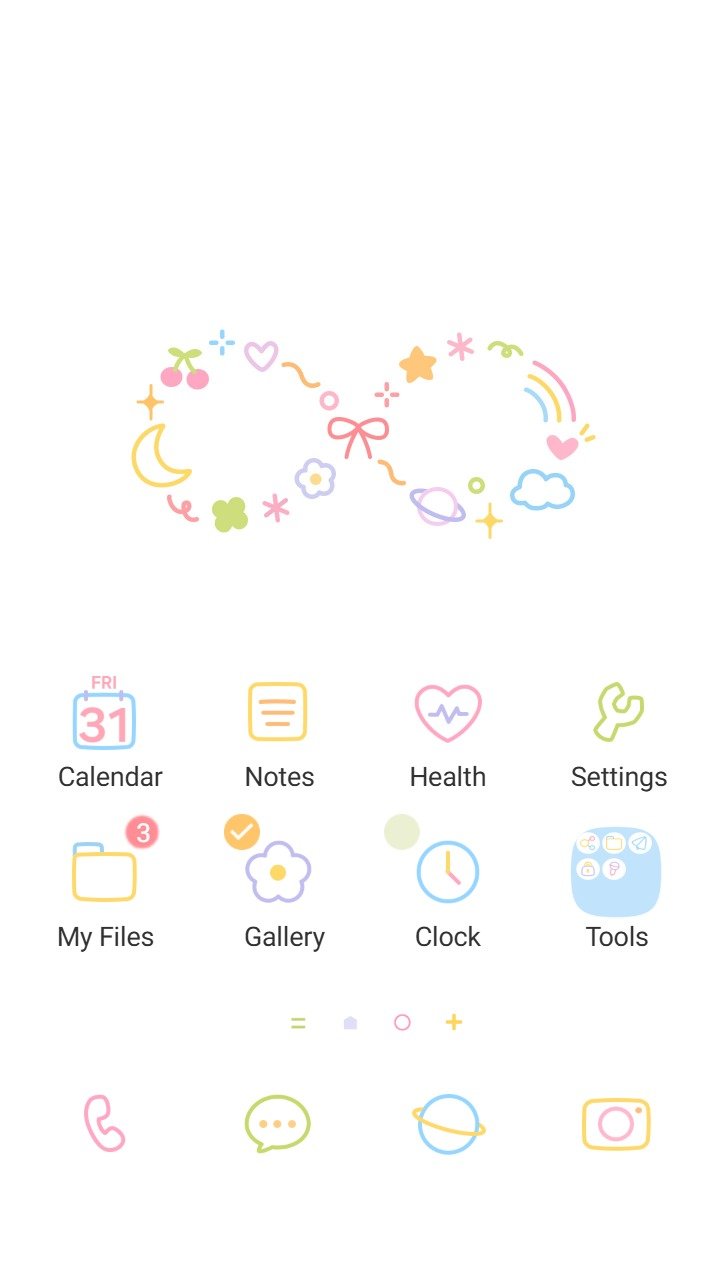This screenshot has width=720, height=1280.
Task: Expand the Tools folder
Action: (x=616, y=872)
